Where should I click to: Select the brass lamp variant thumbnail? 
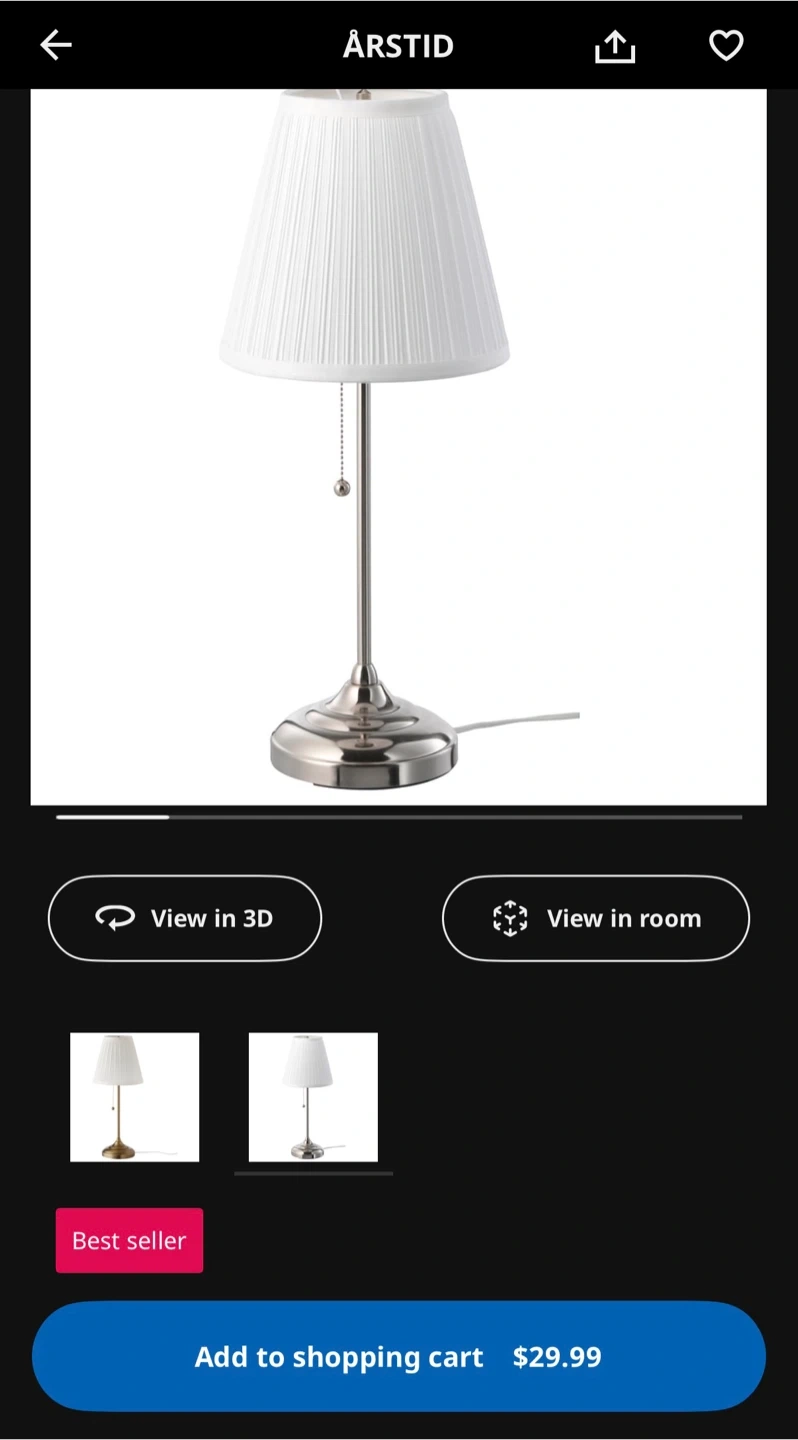click(135, 1097)
